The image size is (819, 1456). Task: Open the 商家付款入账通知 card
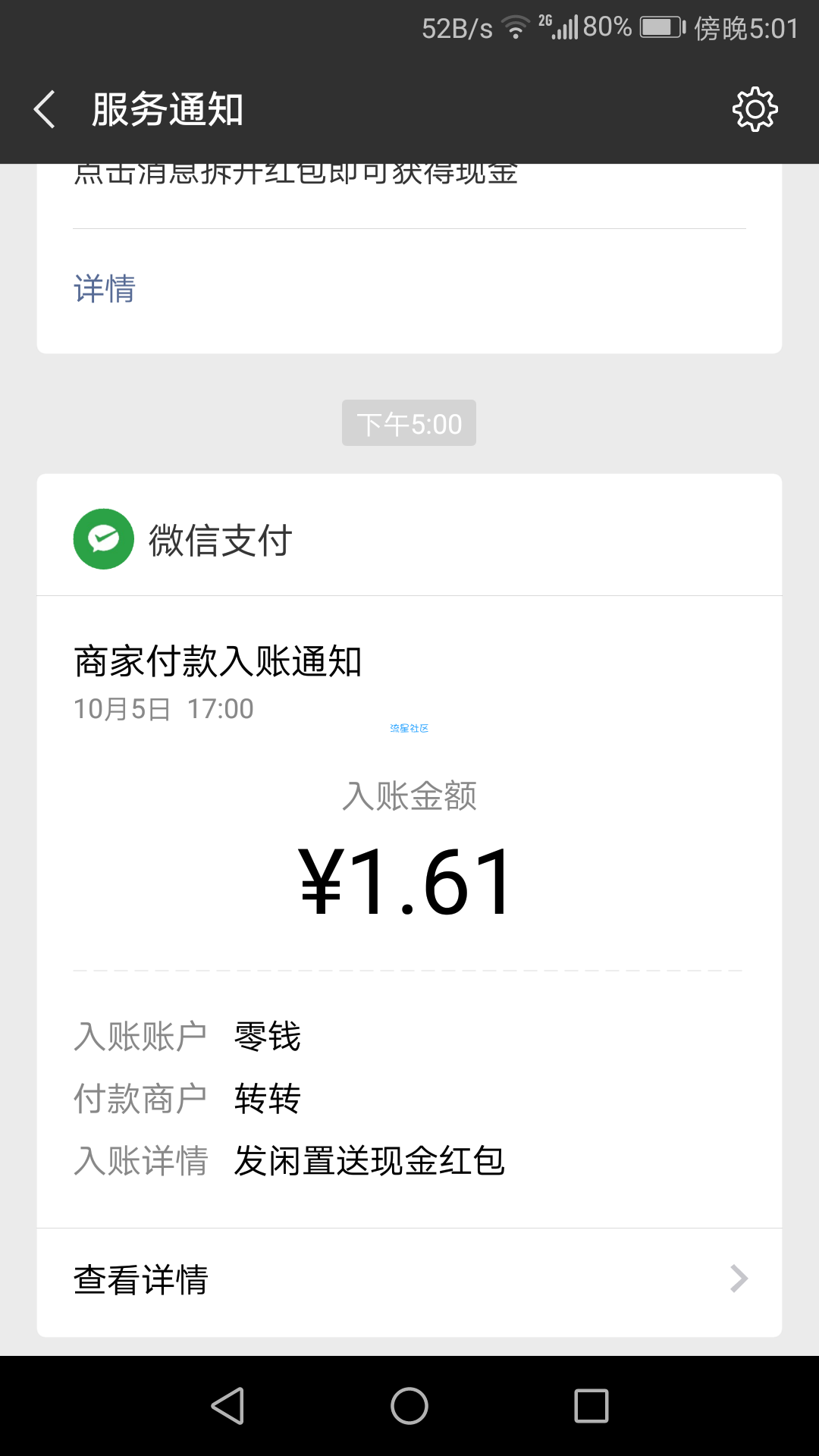pos(409,912)
